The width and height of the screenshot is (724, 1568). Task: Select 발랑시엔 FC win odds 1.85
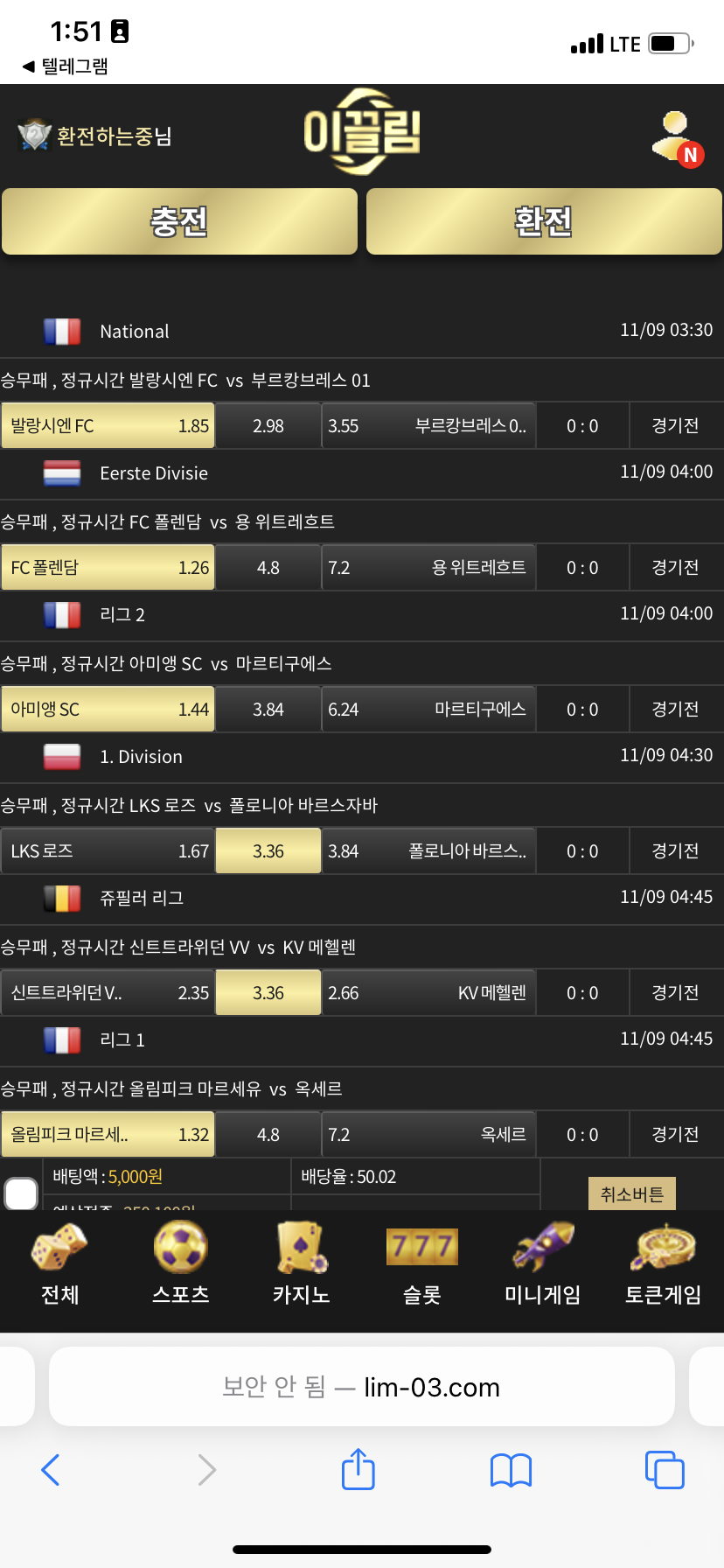[108, 426]
